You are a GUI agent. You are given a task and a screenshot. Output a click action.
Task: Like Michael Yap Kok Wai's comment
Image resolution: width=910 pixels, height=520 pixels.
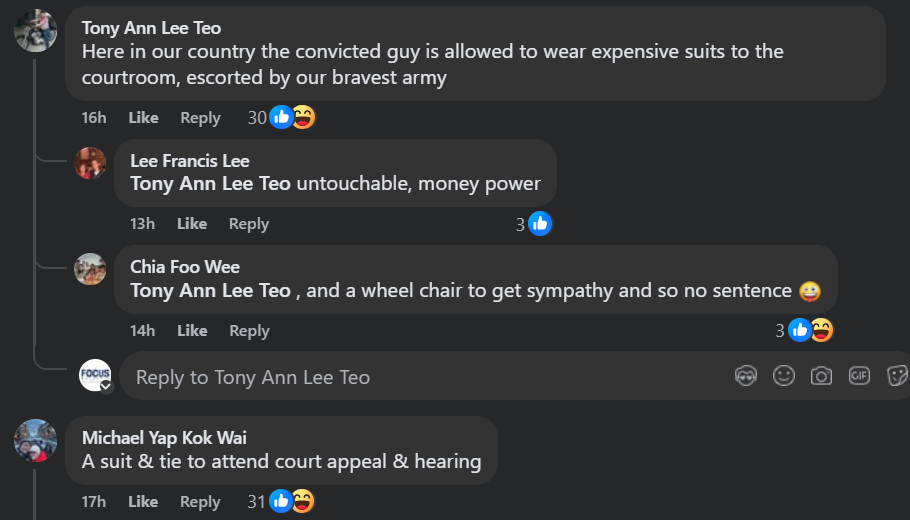(143, 502)
